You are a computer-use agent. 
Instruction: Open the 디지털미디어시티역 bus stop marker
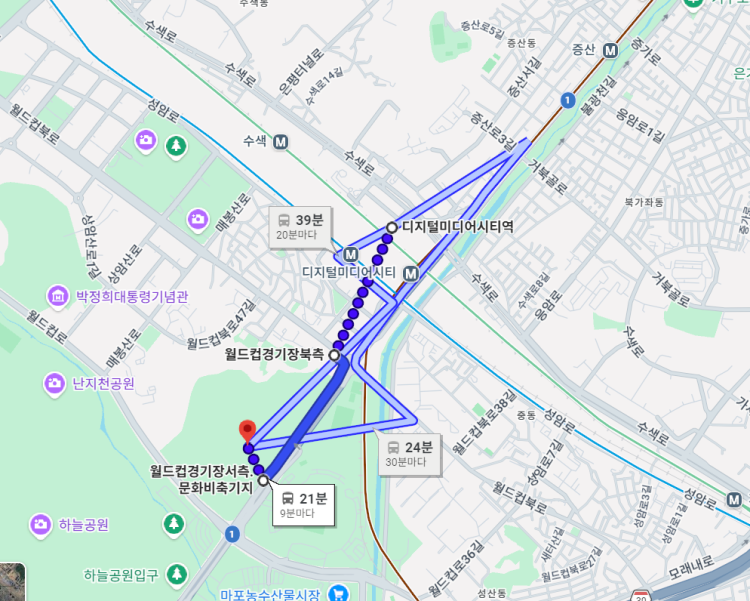pyautogui.click(x=392, y=227)
